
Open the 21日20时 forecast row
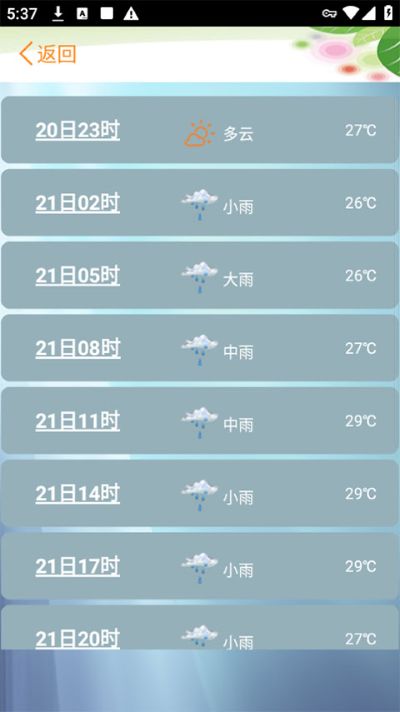pos(200,627)
